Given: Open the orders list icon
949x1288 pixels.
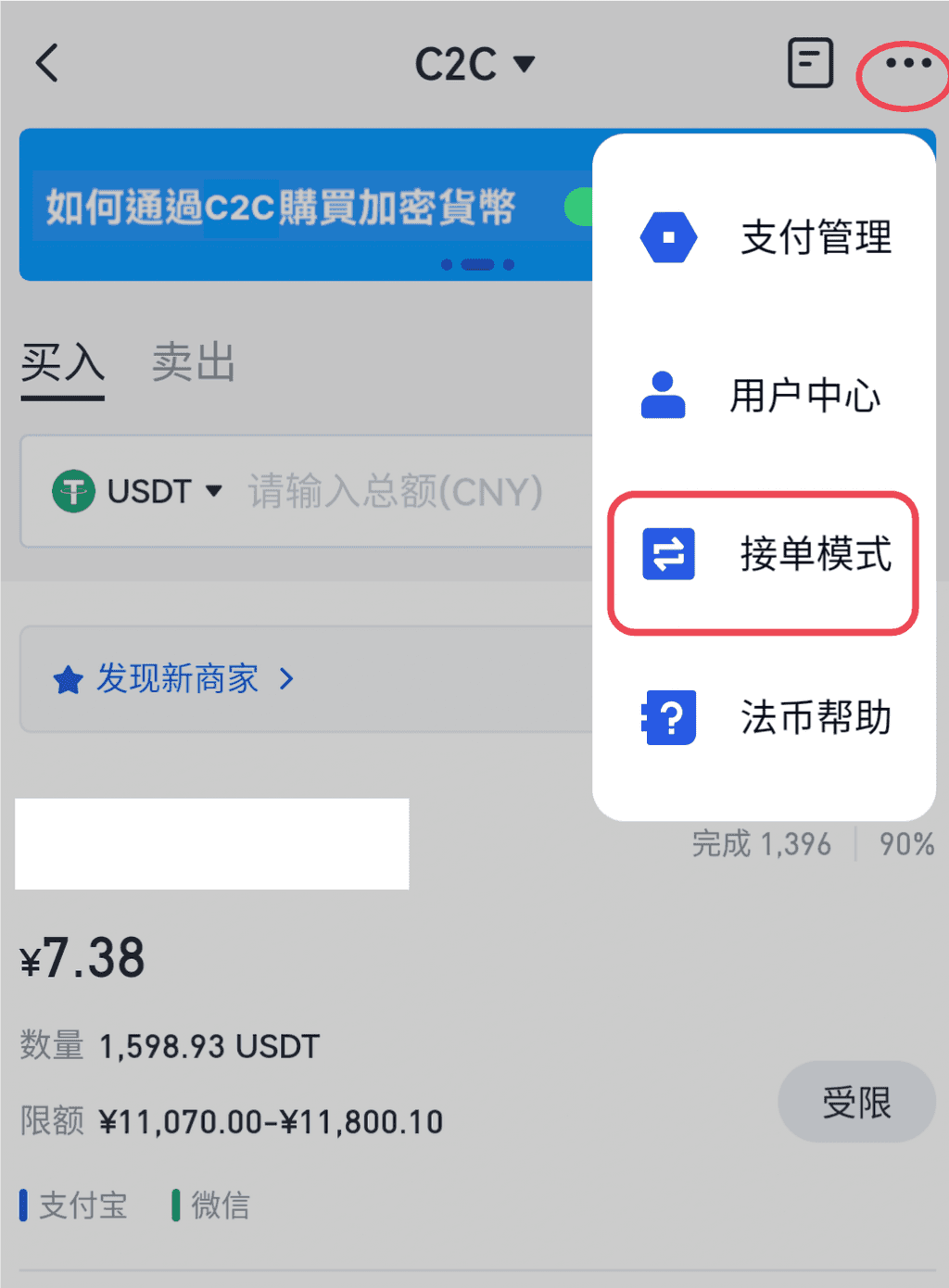Looking at the screenshot, I should (810, 64).
